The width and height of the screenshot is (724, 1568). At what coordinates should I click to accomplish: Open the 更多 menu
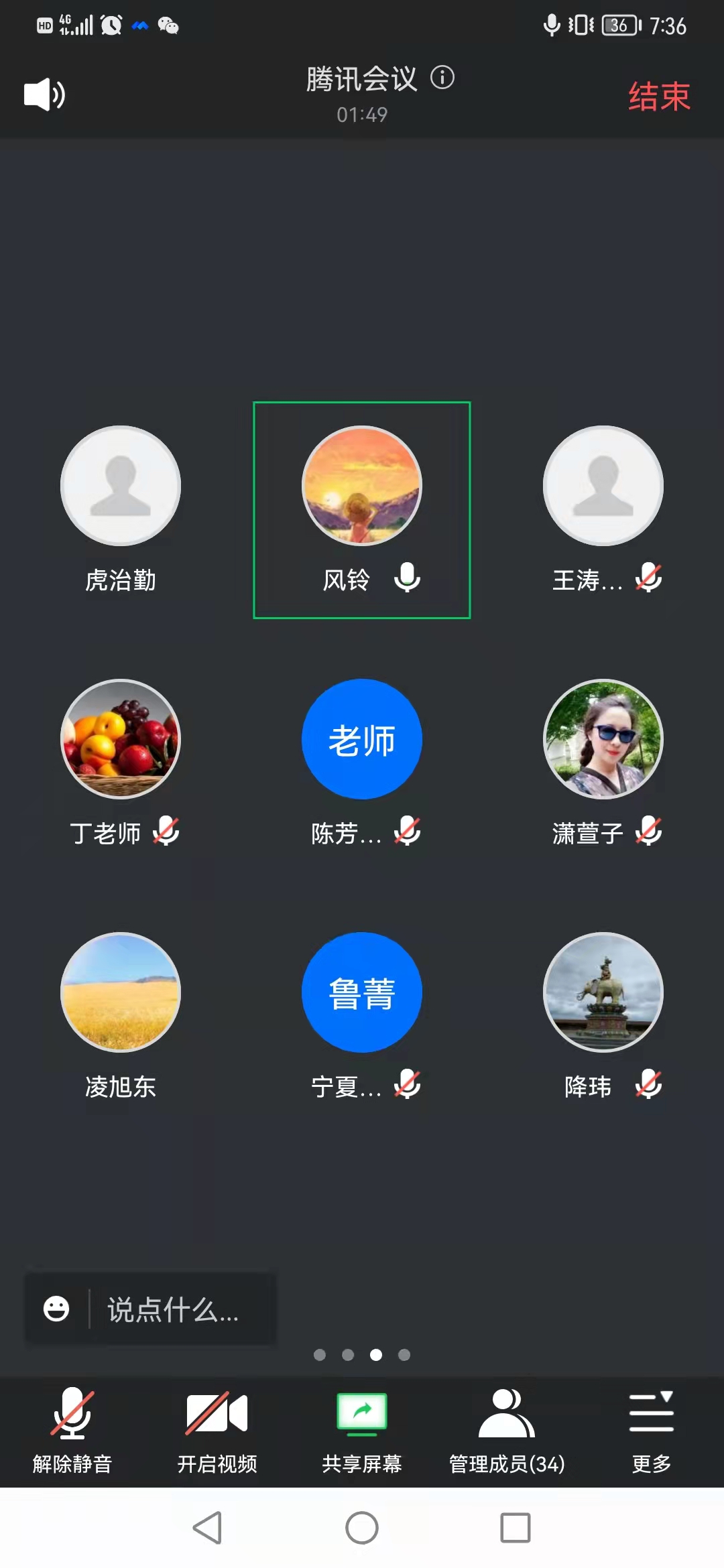click(652, 1429)
